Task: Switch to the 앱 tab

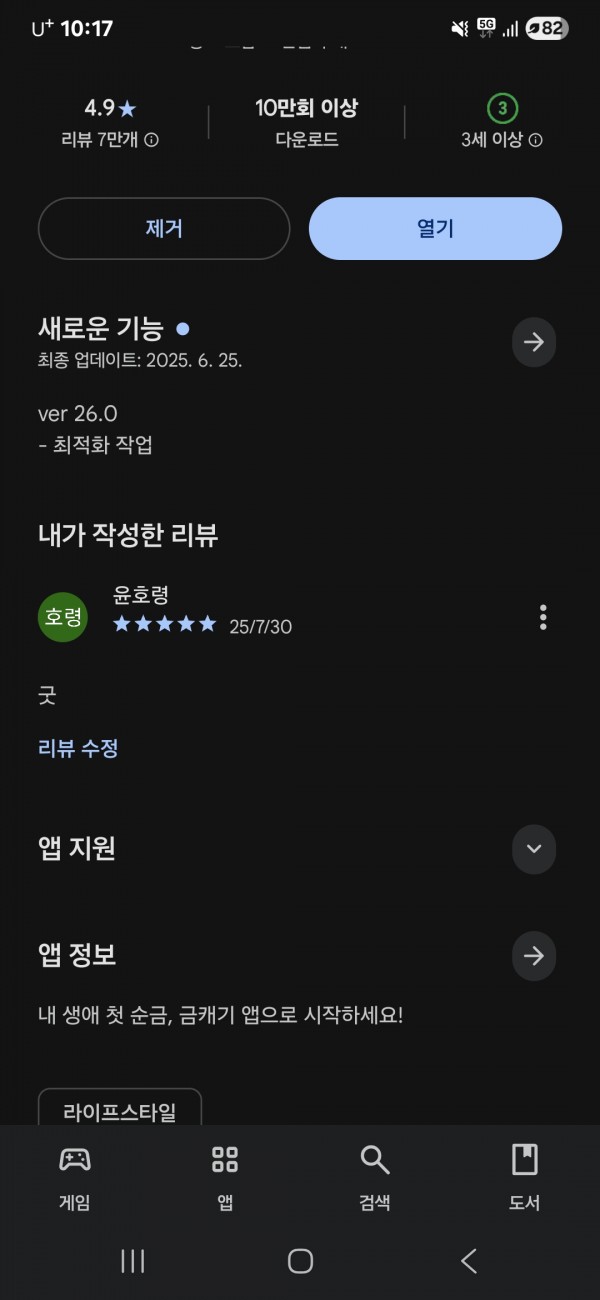Action: pos(225,1177)
